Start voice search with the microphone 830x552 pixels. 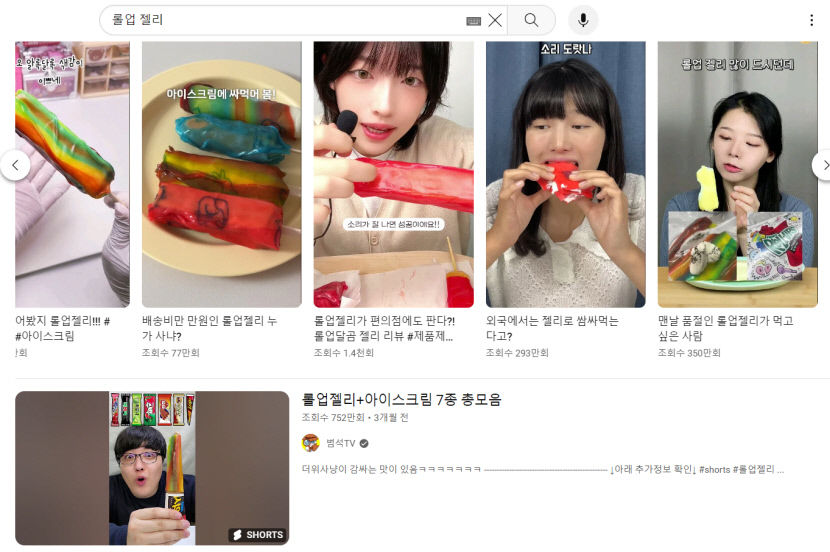point(583,20)
